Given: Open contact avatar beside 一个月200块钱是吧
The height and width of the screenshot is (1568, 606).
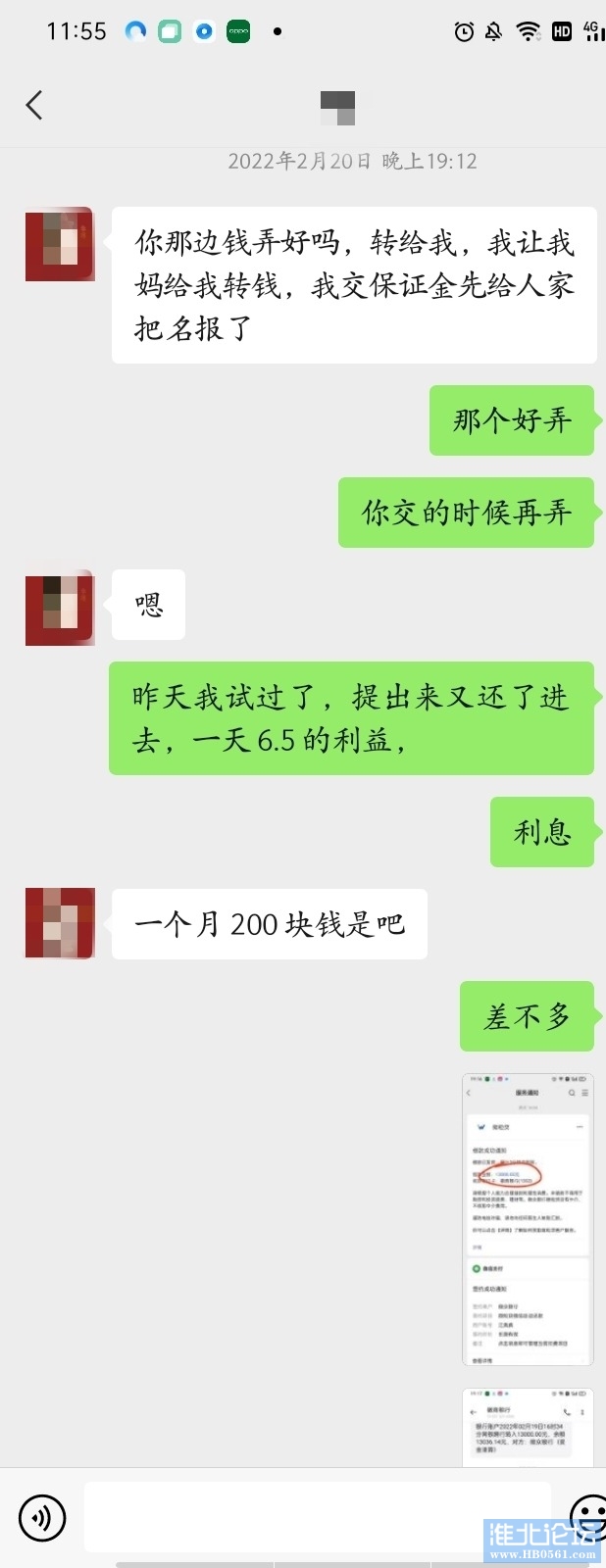Looking at the screenshot, I should [60, 923].
